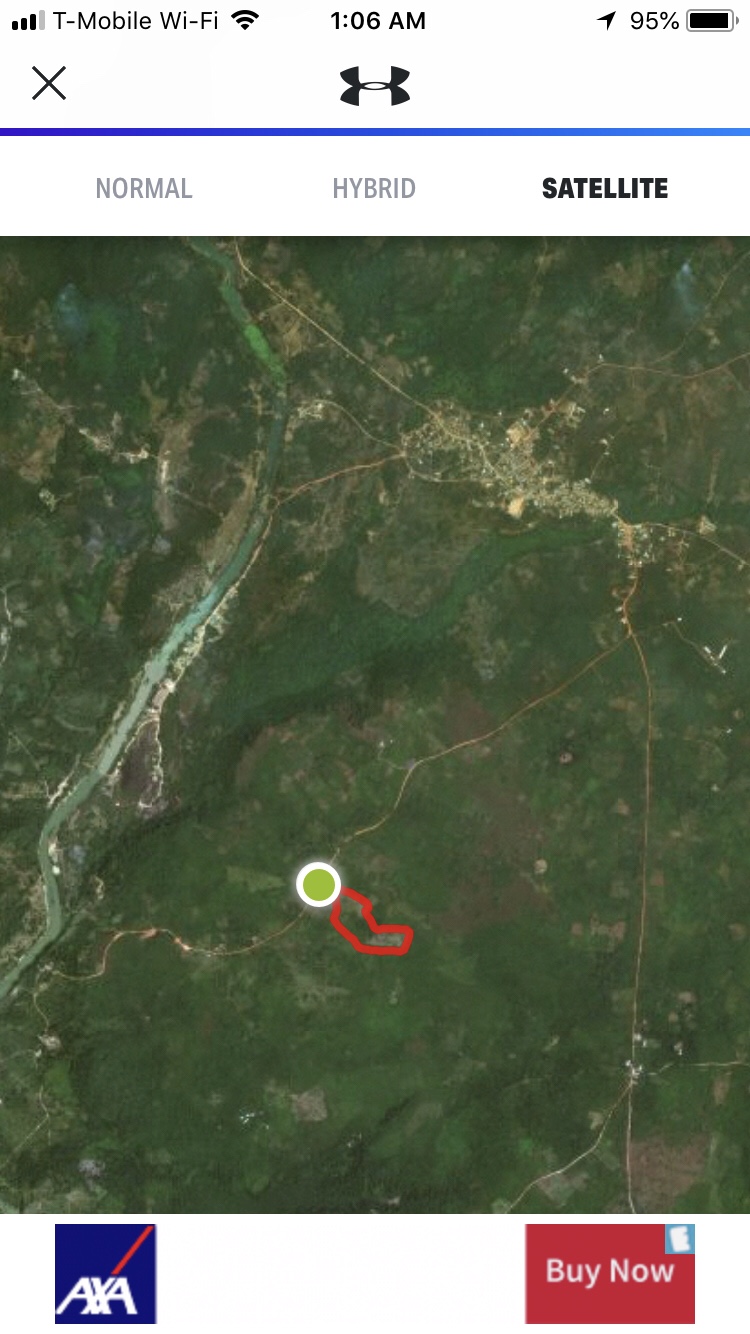This screenshot has height=1334, width=750.
Task: Switch to the Normal map type
Action: [x=144, y=188]
